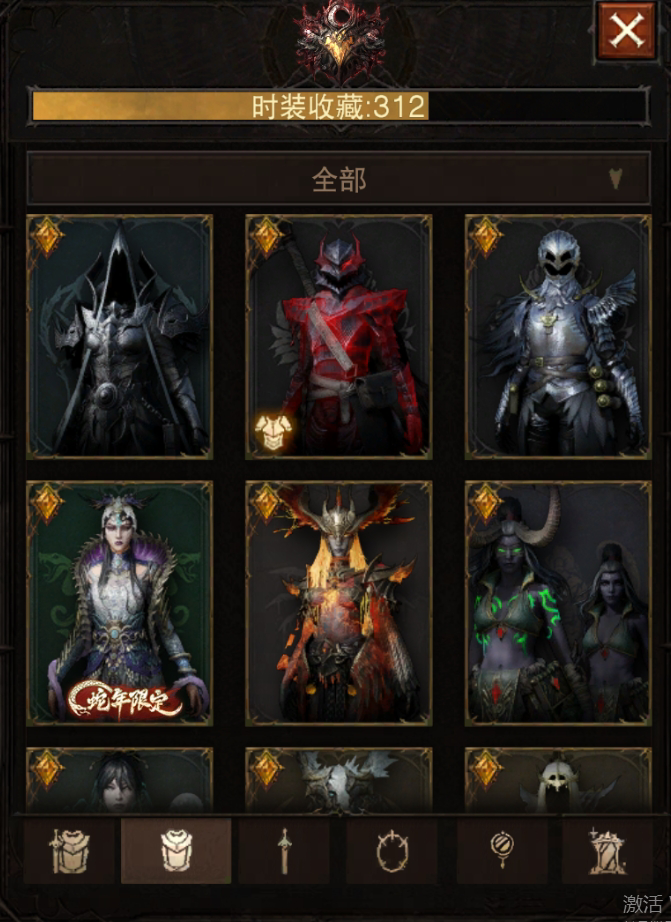The image size is (671, 922).
Task: Switch to the sparkling banner tab
Action: tap(608, 851)
